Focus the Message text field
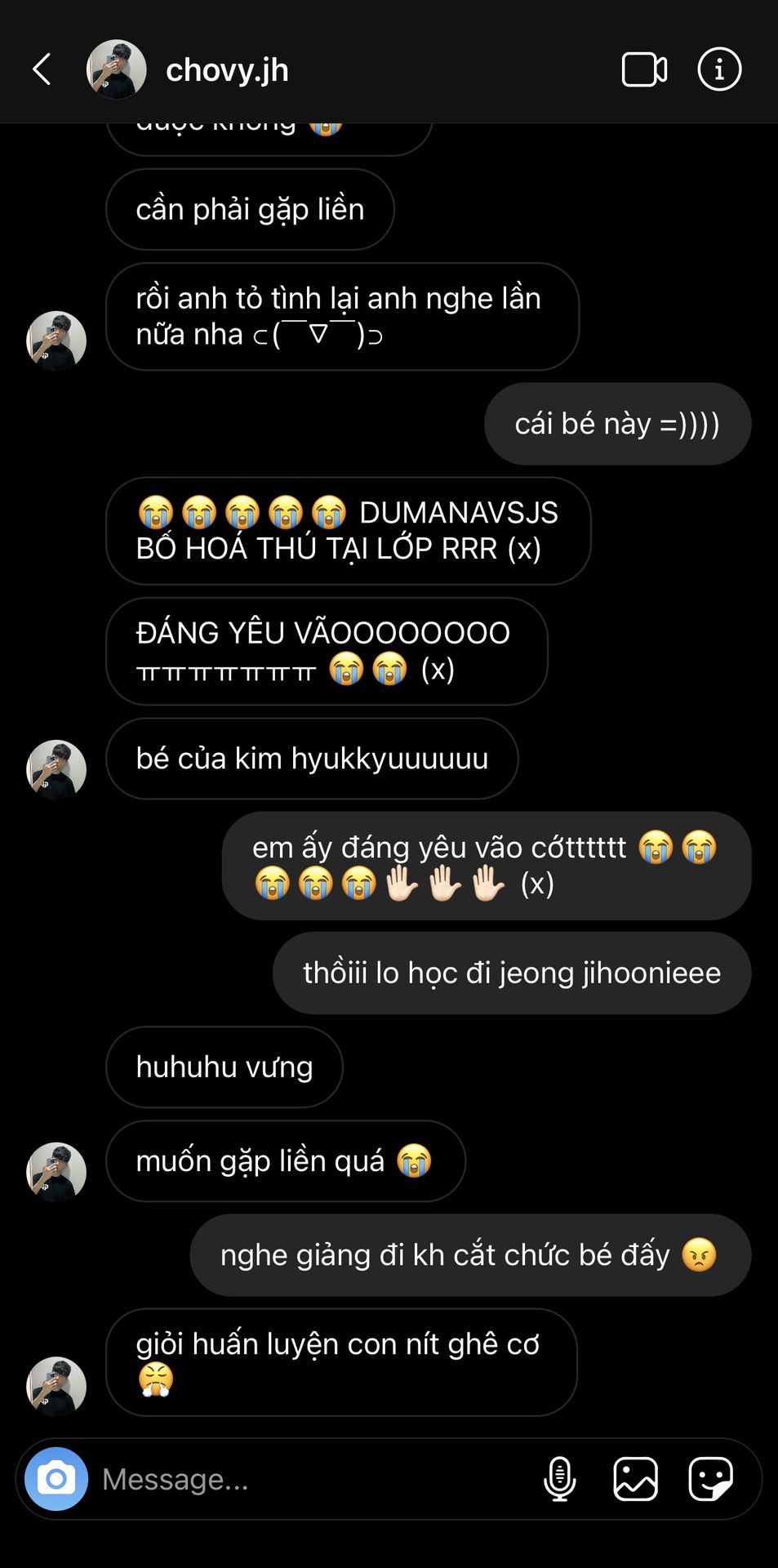The height and width of the screenshot is (1568, 778). click(310, 1479)
